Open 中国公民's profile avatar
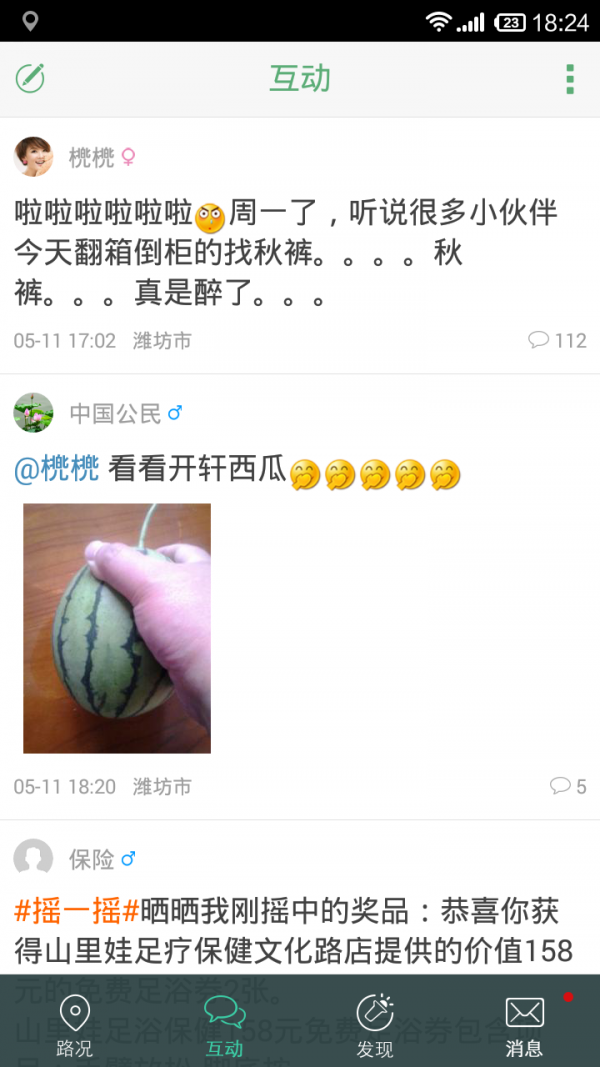600x1067 pixels. (33, 413)
